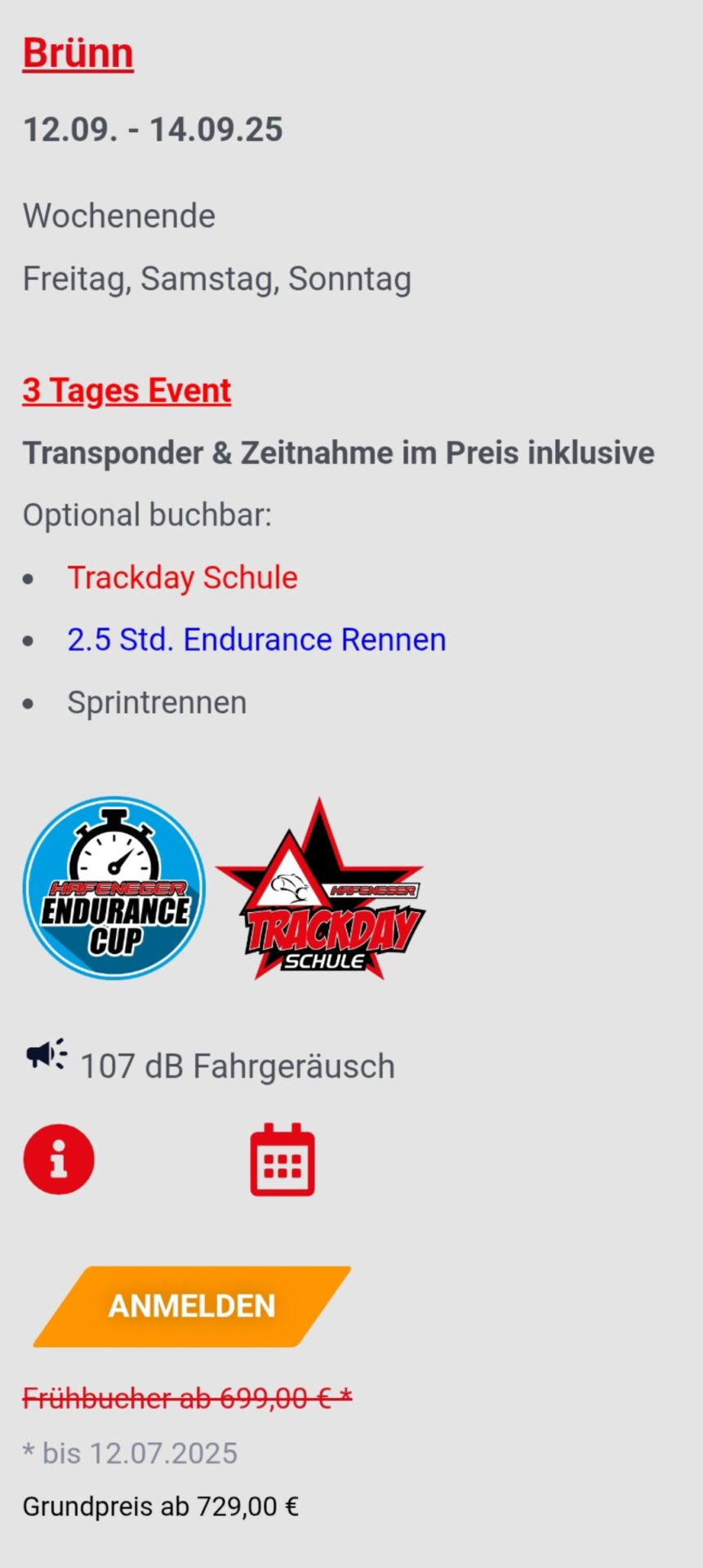Tap the red info icon
This screenshot has width=703, height=1568.
pos(59,1159)
